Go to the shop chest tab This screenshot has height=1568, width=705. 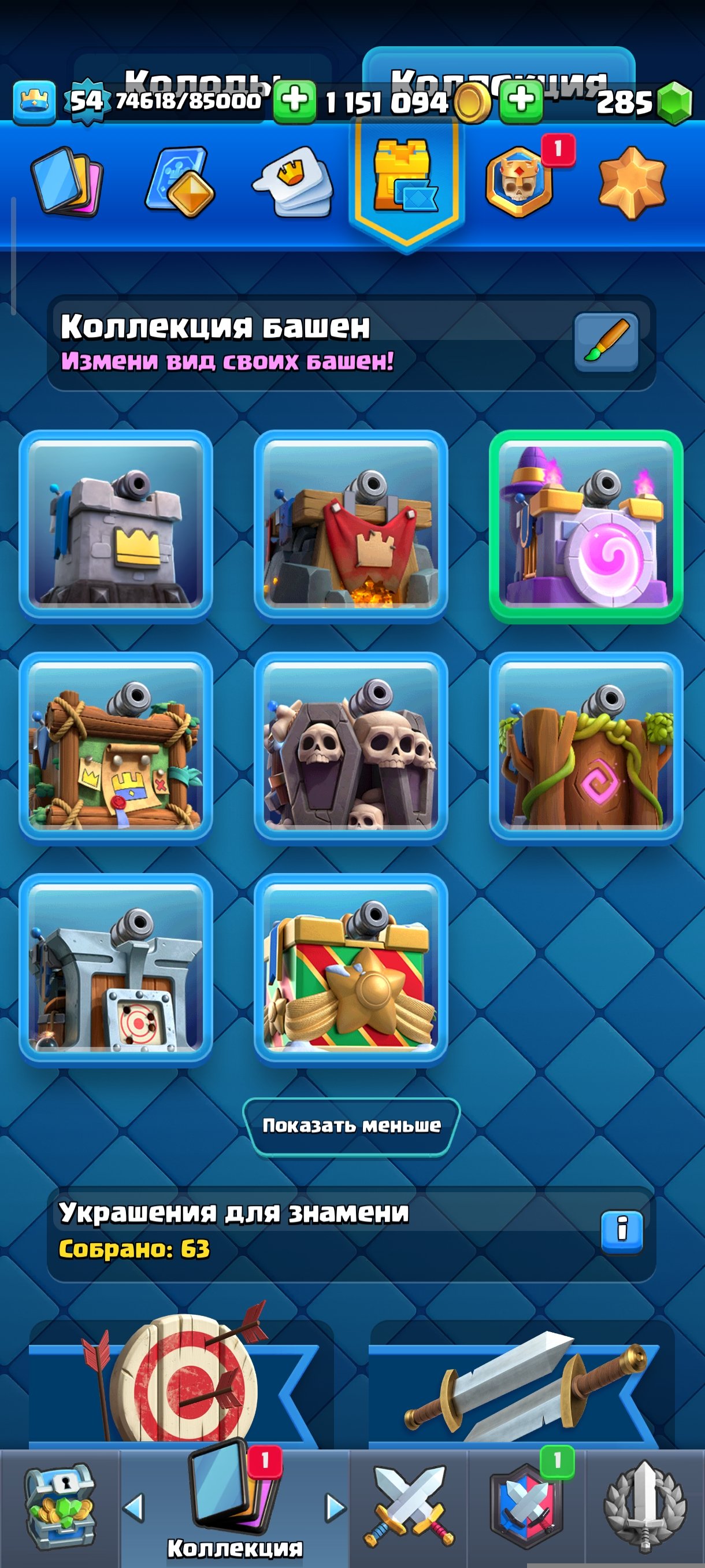(x=59, y=1508)
